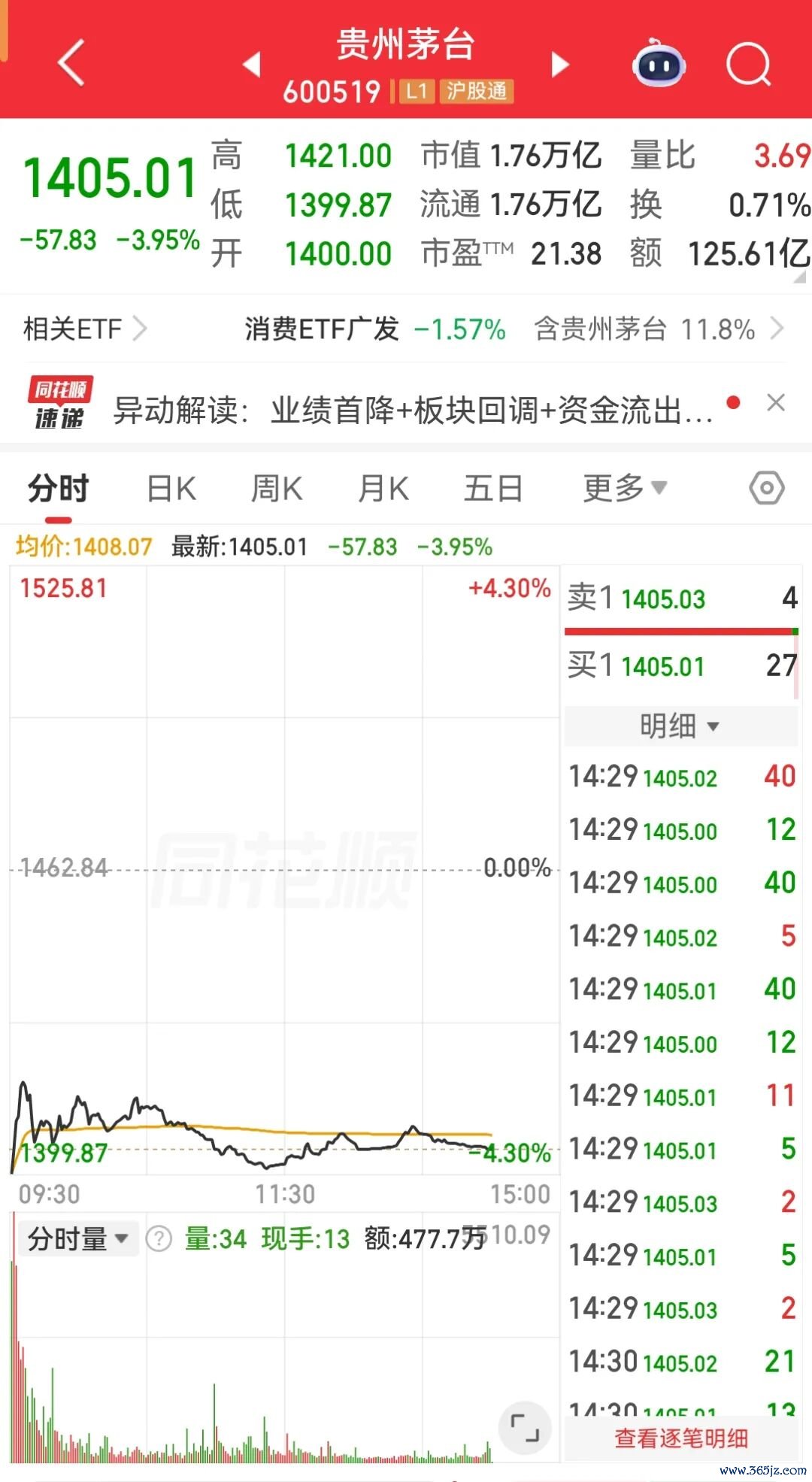The image size is (812, 1482).
Task: Select the 分时 chart tab
Action: coord(59,489)
